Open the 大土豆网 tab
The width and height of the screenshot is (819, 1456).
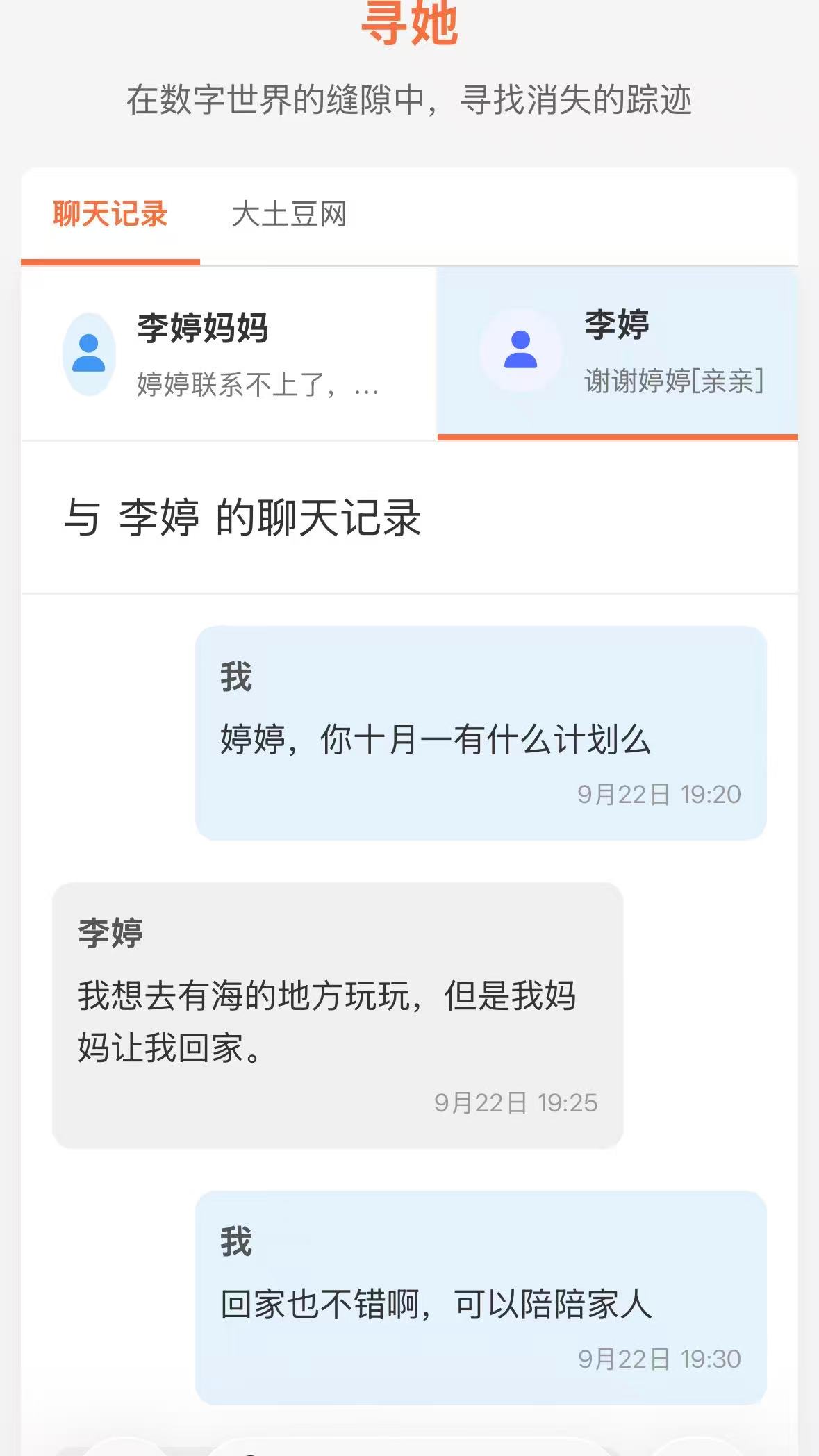[x=288, y=215]
